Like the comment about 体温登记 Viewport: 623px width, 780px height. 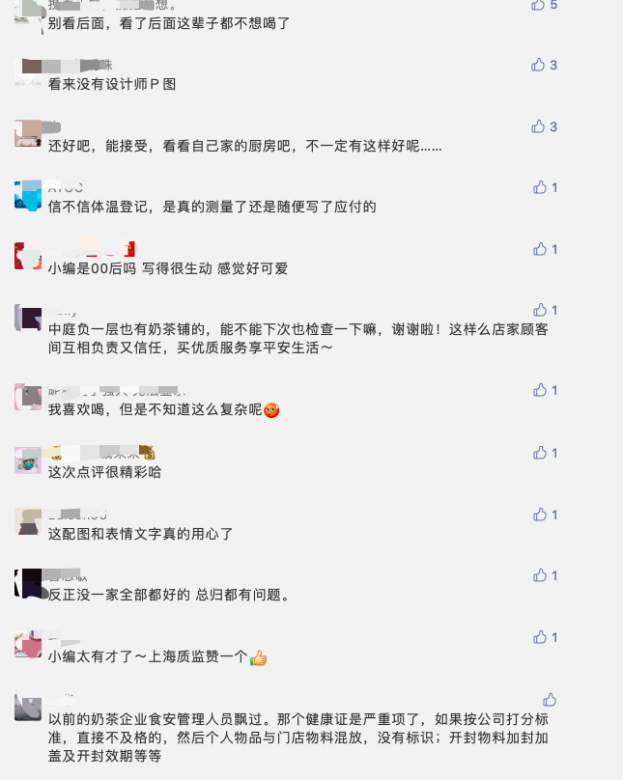coord(540,187)
